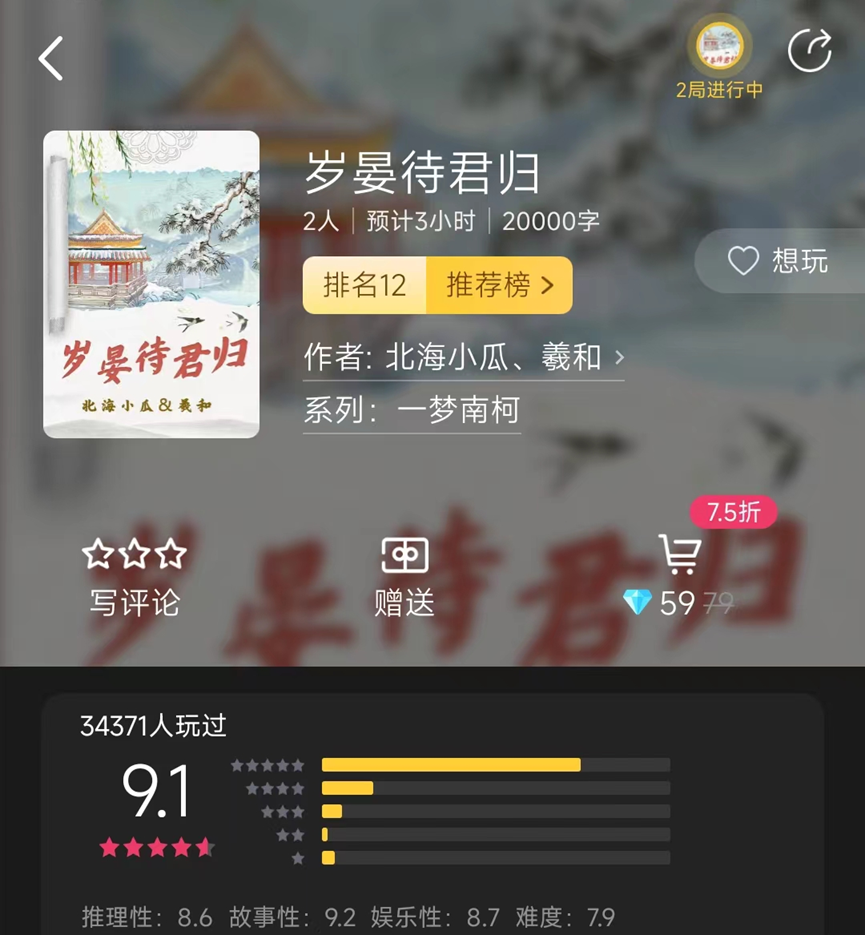The width and height of the screenshot is (865, 935).
Task: Go back using the top-left arrow
Action: 51,58
